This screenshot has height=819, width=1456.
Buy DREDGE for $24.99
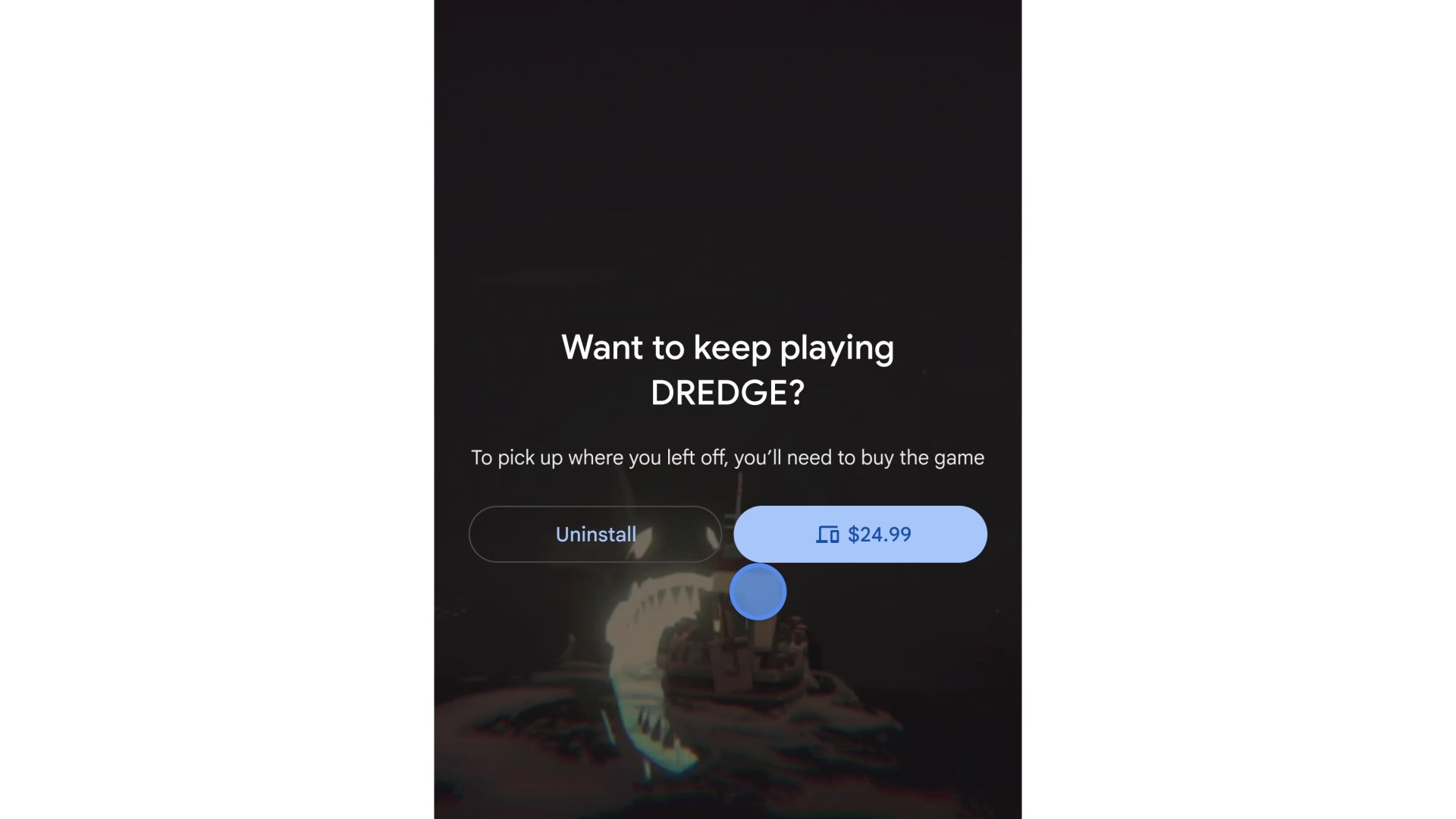click(x=860, y=534)
